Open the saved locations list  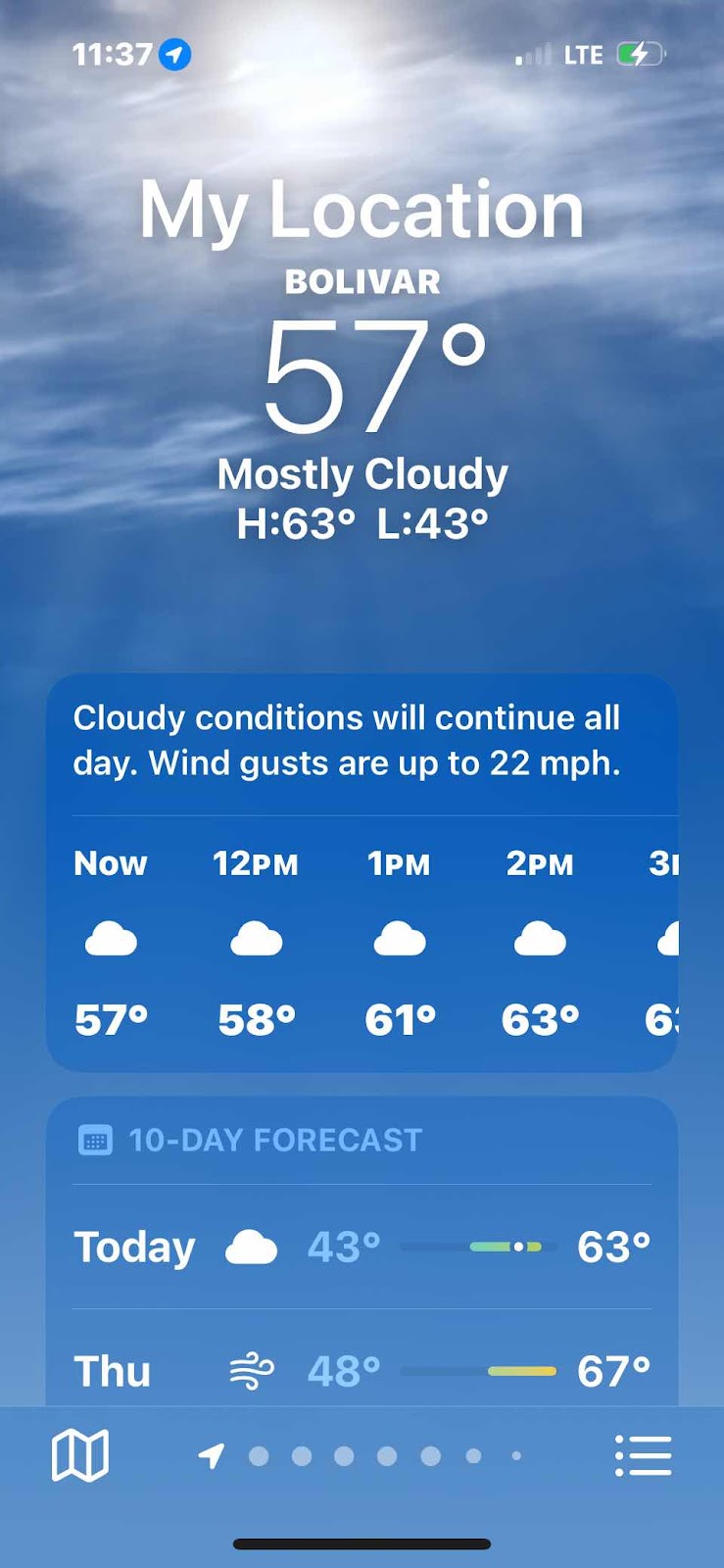[643, 1455]
